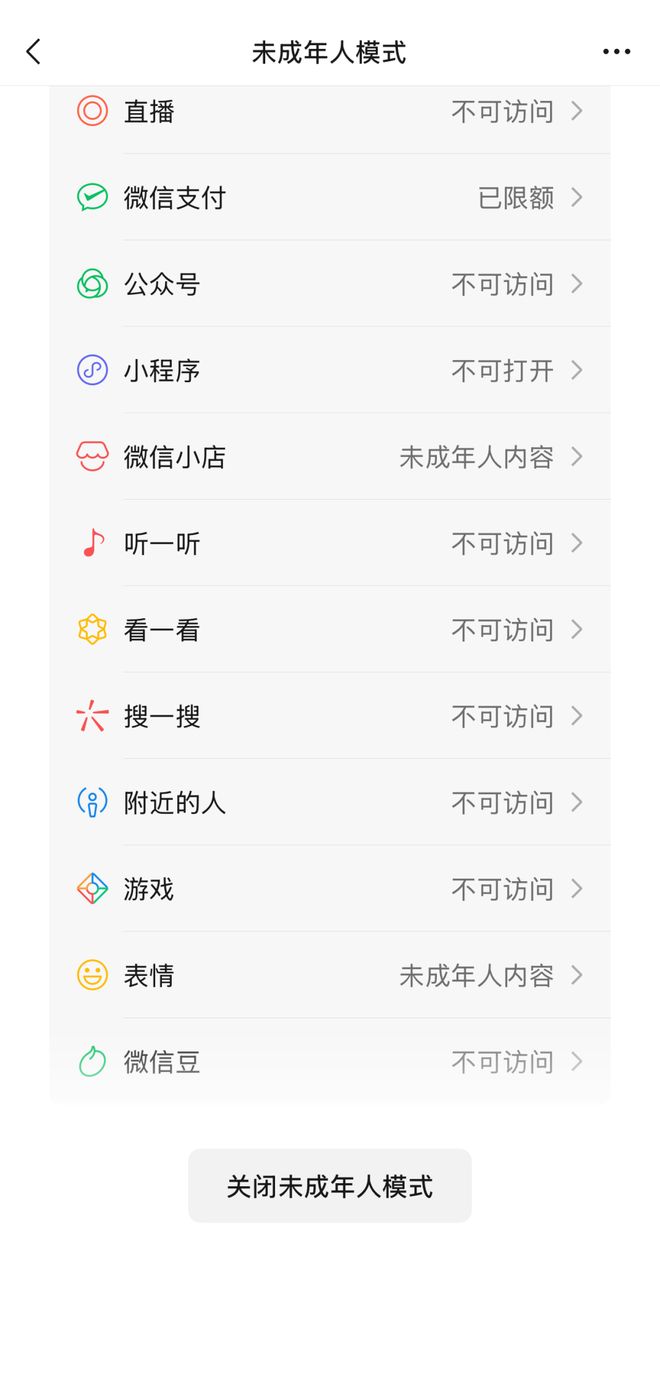Open the three-dot overflow menu
660x1374 pixels.
pos(616,52)
